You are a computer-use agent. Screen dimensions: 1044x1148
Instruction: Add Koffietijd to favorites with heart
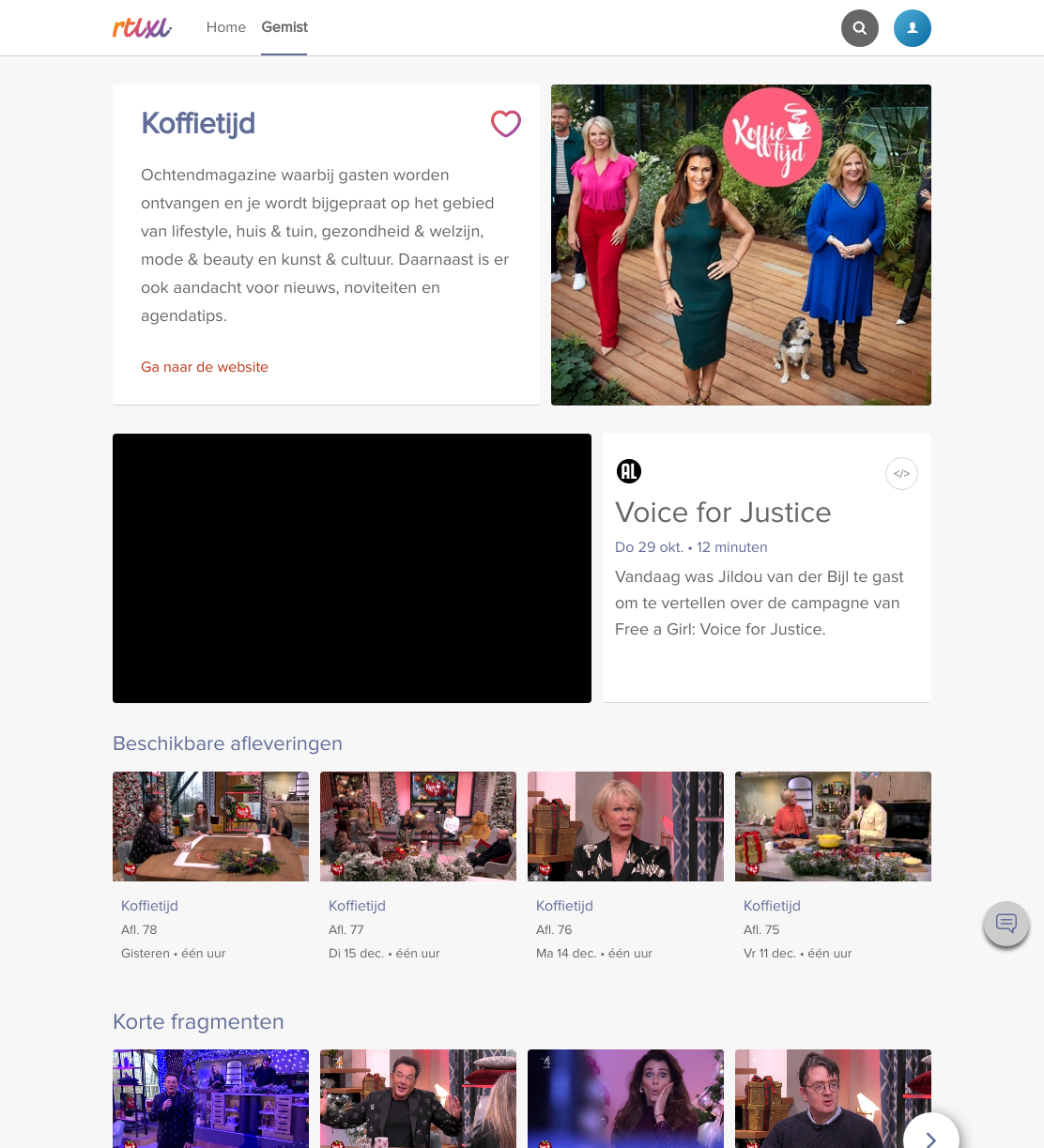(506, 123)
